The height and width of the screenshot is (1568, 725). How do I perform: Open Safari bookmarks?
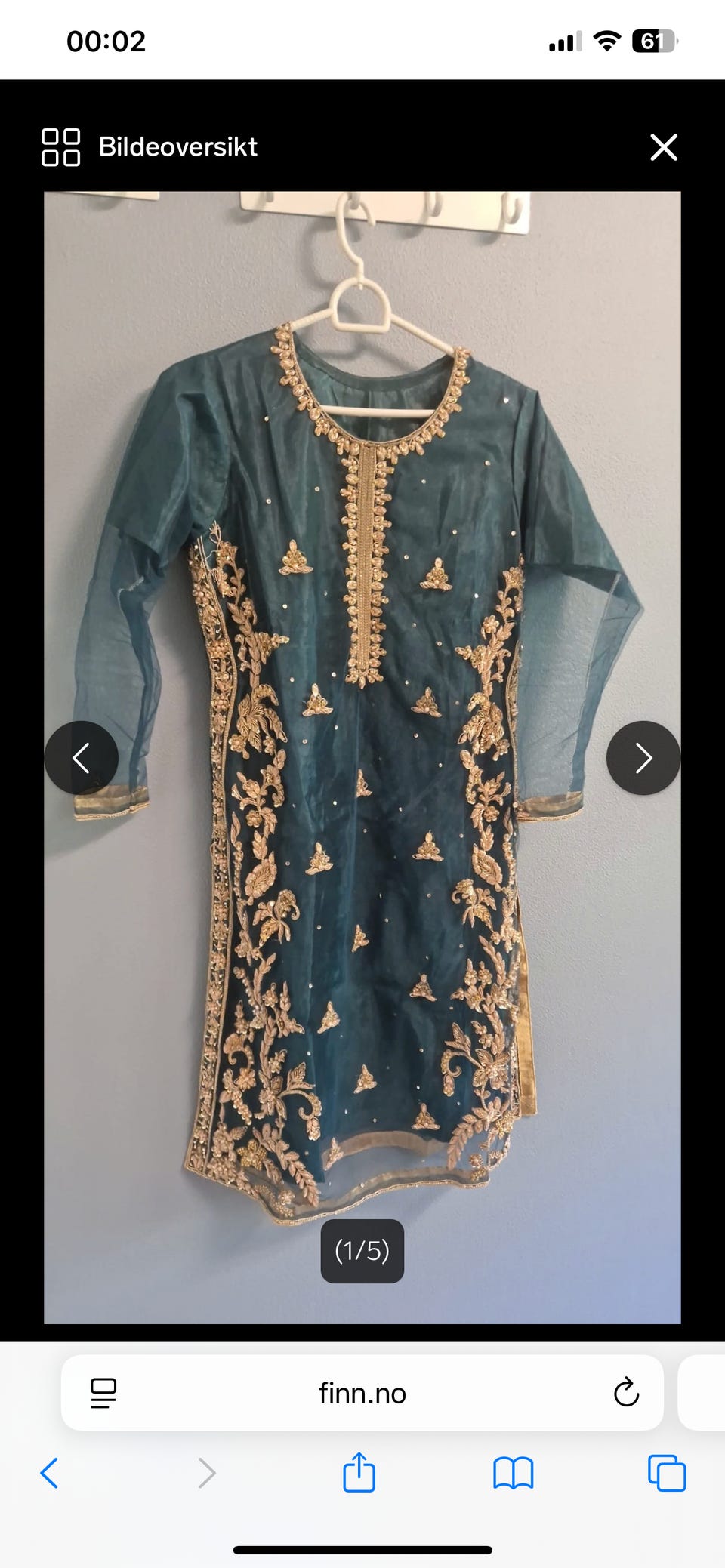click(513, 1473)
